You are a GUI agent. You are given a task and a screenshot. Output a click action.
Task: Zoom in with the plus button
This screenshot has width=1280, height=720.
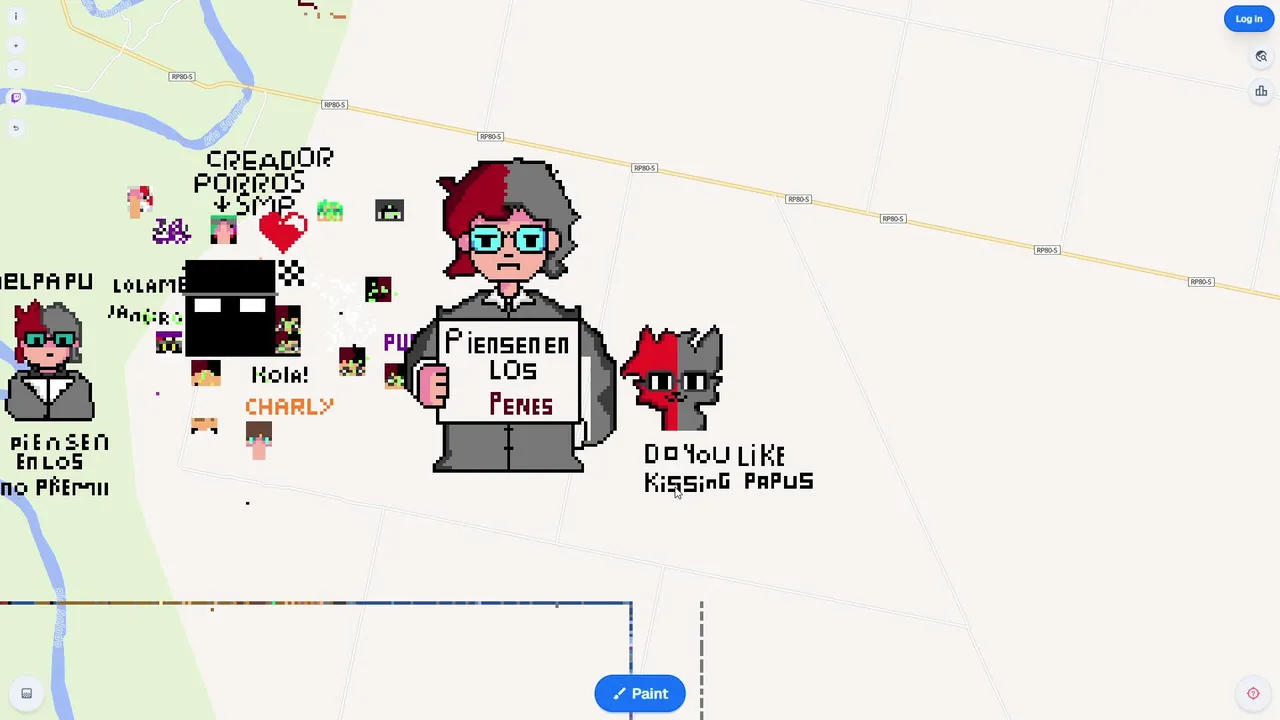coord(15,45)
